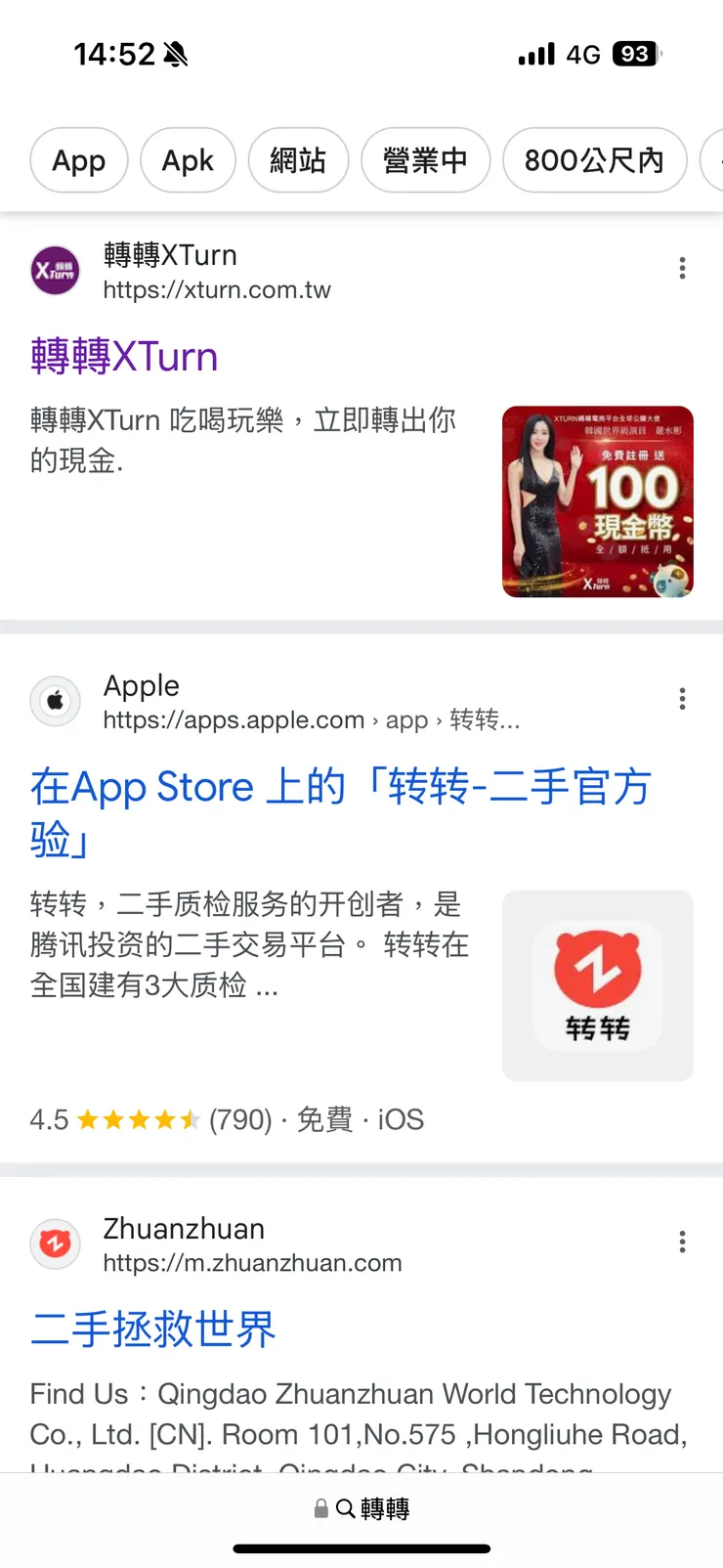The image size is (723, 1568).
Task: Click the 4G network indicator
Action: (x=583, y=54)
